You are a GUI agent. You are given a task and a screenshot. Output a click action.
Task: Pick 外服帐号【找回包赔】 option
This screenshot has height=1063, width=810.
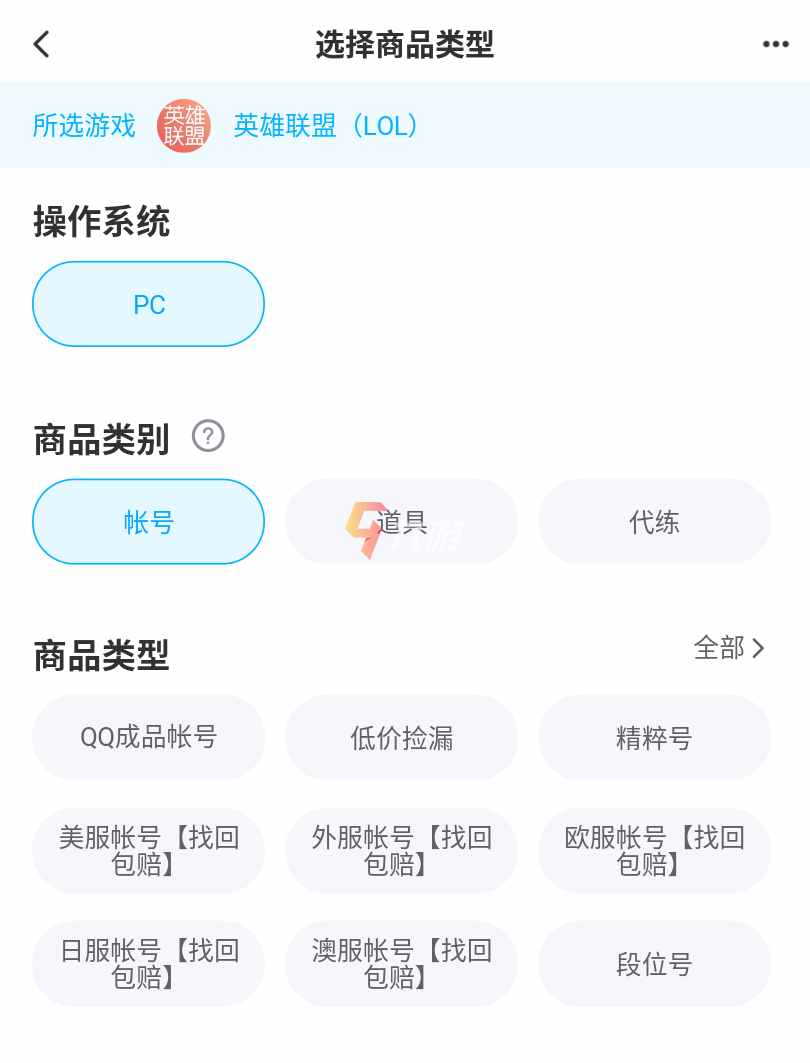(x=401, y=850)
